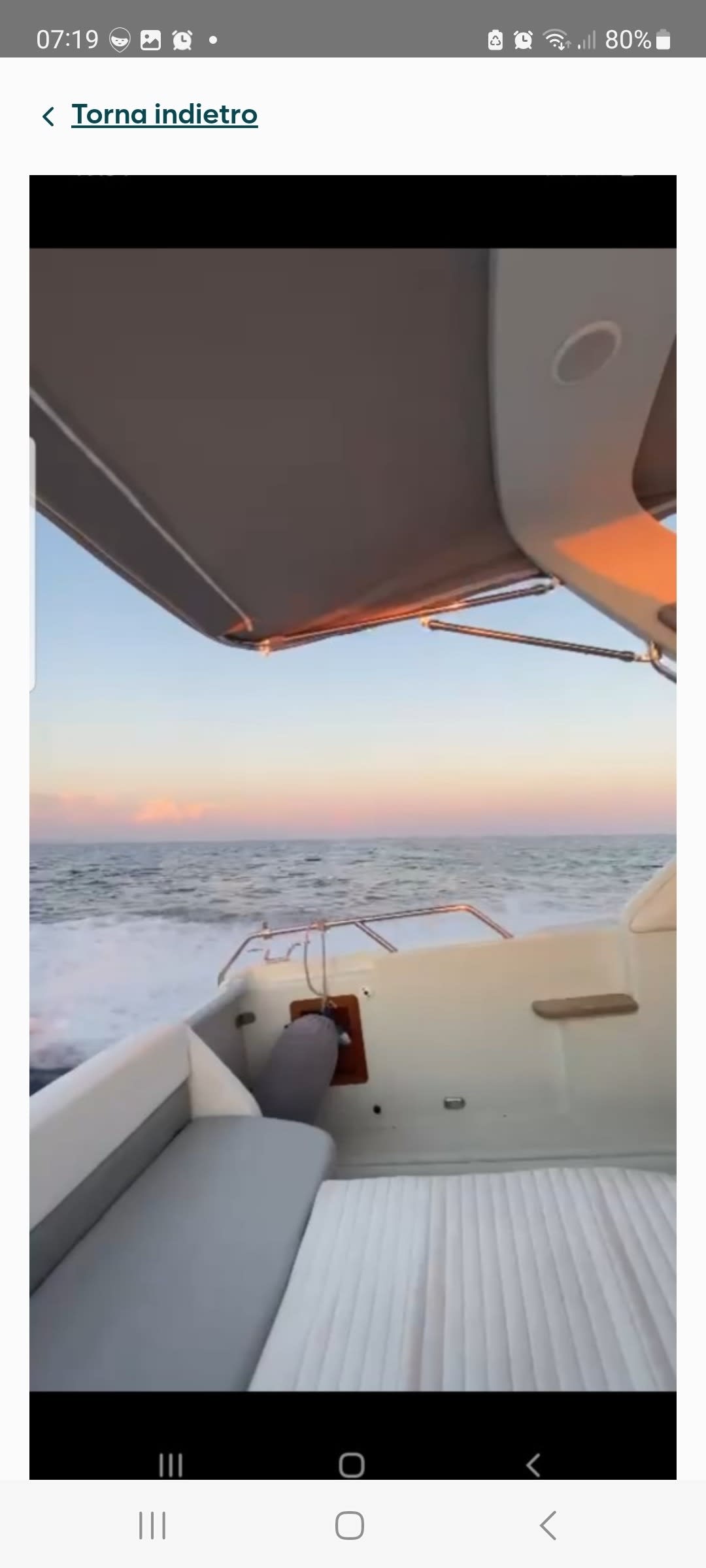This screenshot has height=1568, width=706.
Task: Tap the Torna indietro link
Action: [164, 115]
